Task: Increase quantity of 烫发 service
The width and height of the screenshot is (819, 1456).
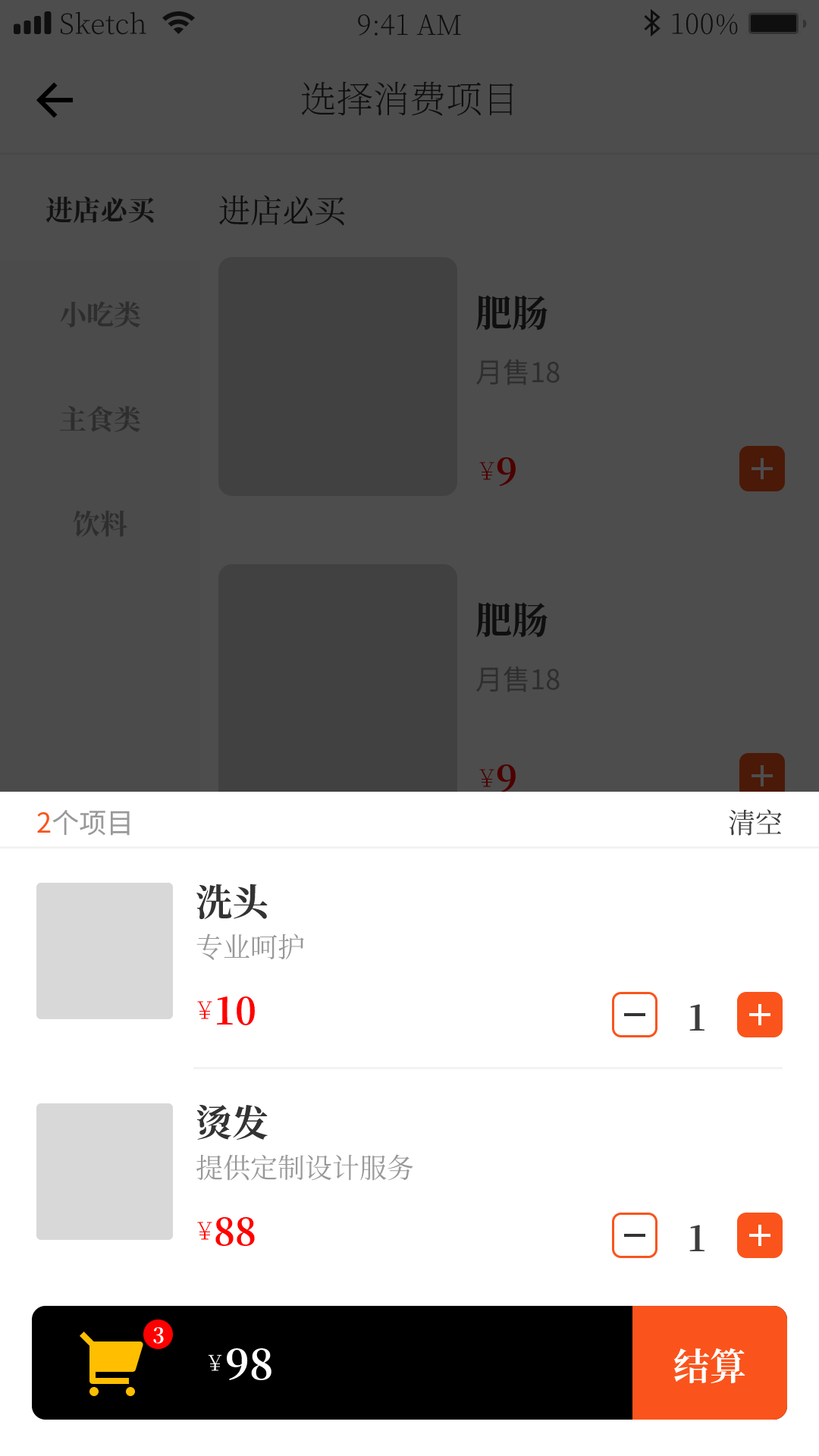Action: click(x=759, y=1235)
